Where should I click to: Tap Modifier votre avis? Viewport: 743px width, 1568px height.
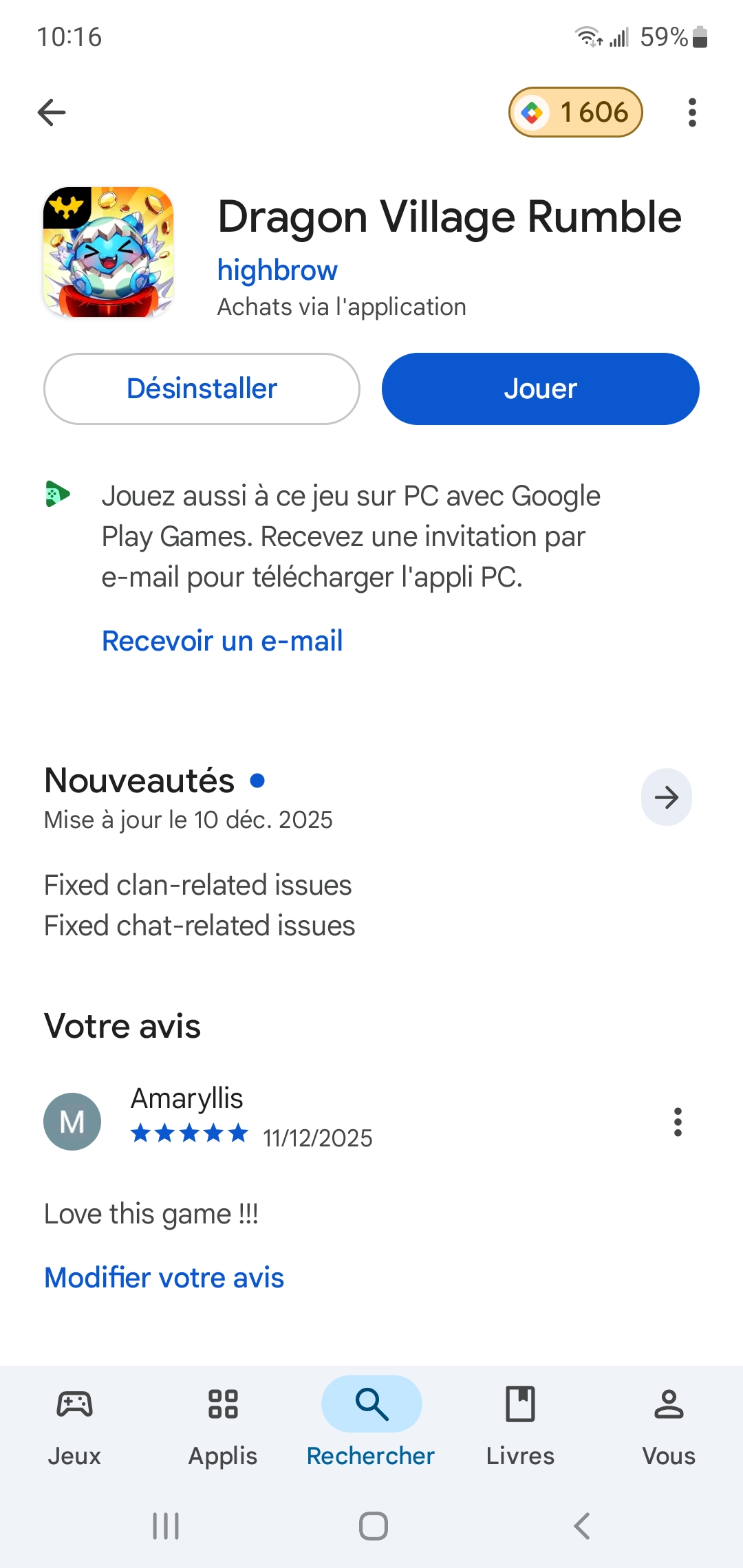[x=164, y=1278]
